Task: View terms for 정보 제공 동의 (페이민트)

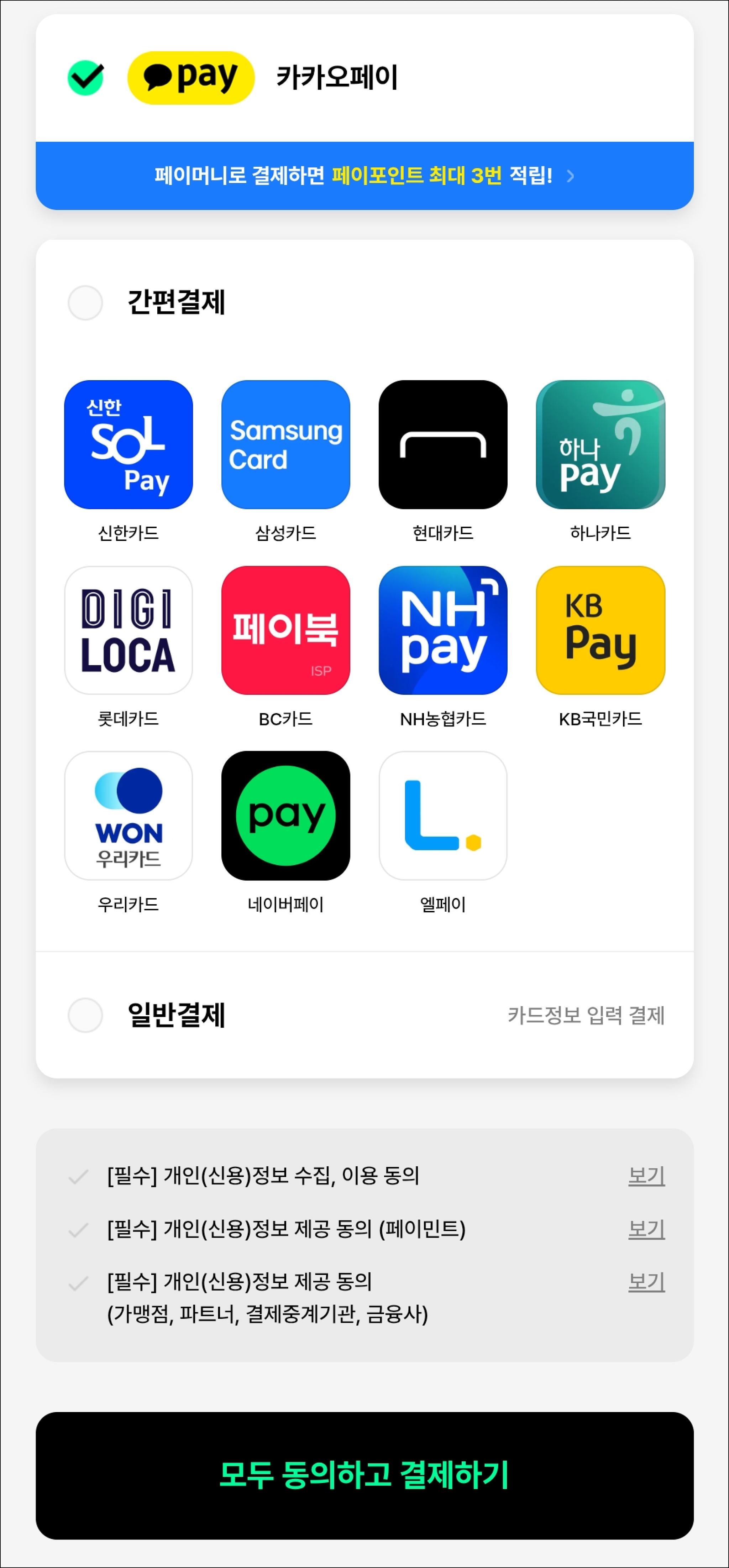Action: (646, 1229)
